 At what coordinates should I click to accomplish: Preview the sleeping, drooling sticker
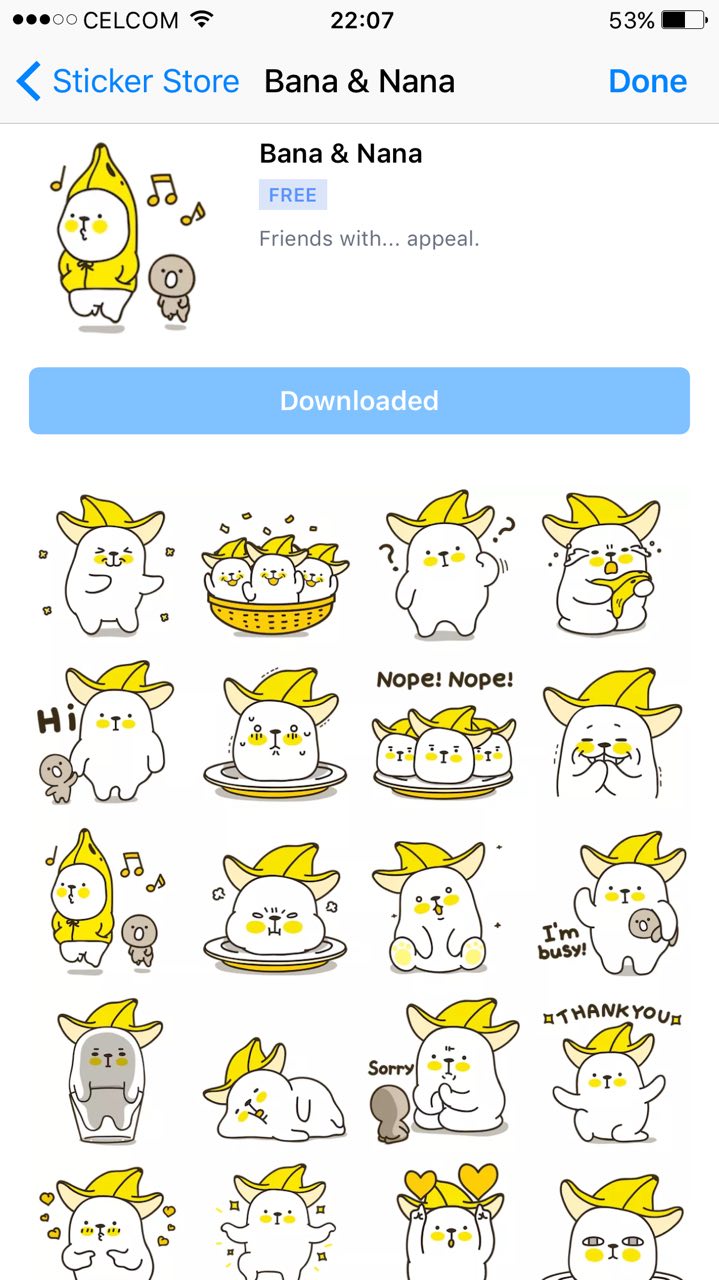pyautogui.click(x=274, y=1090)
